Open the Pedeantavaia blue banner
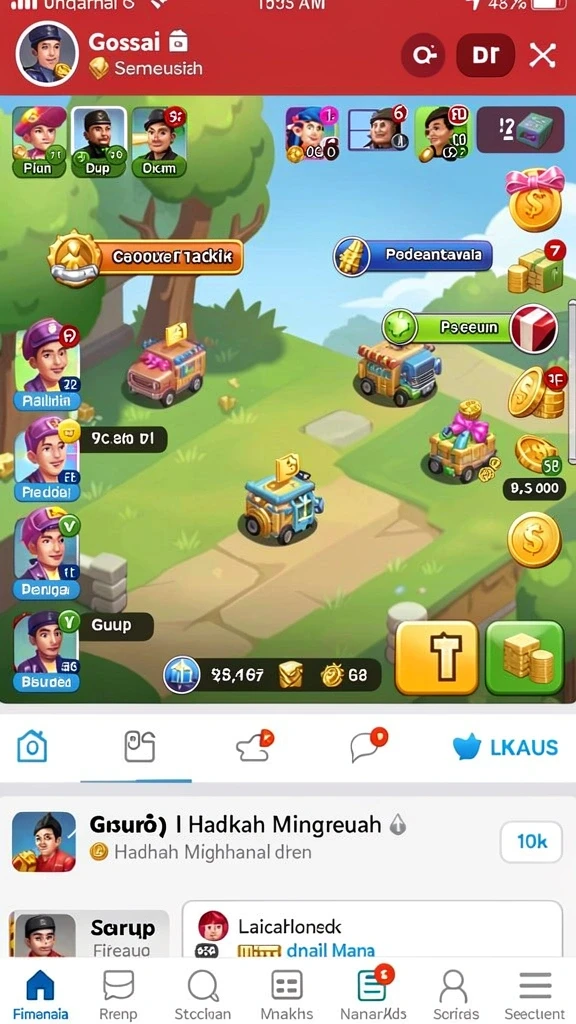576x1024 pixels. click(x=413, y=255)
